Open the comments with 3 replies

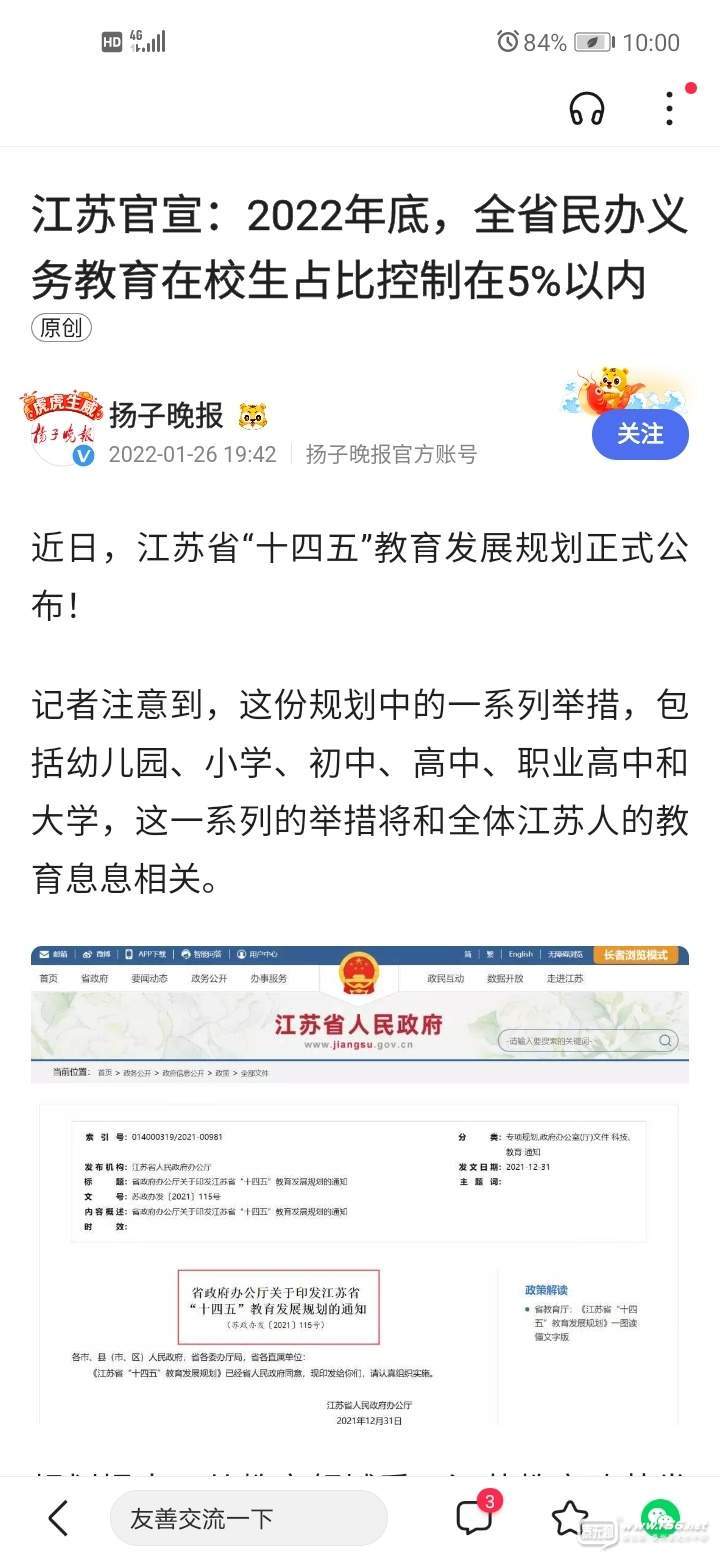[x=474, y=1517]
